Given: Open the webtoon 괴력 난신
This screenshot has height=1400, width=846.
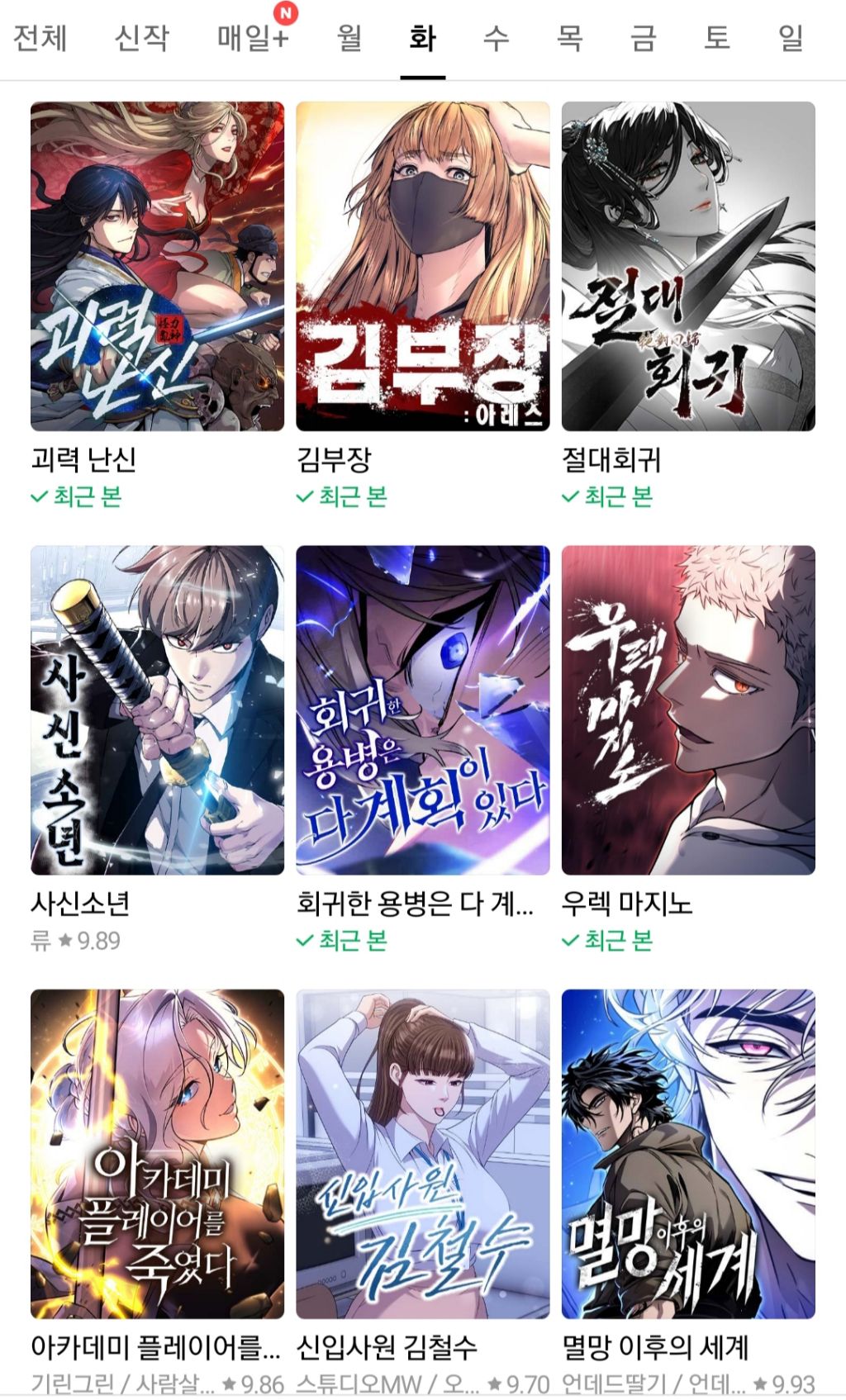Looking at the screenshot, I should 157,266.
